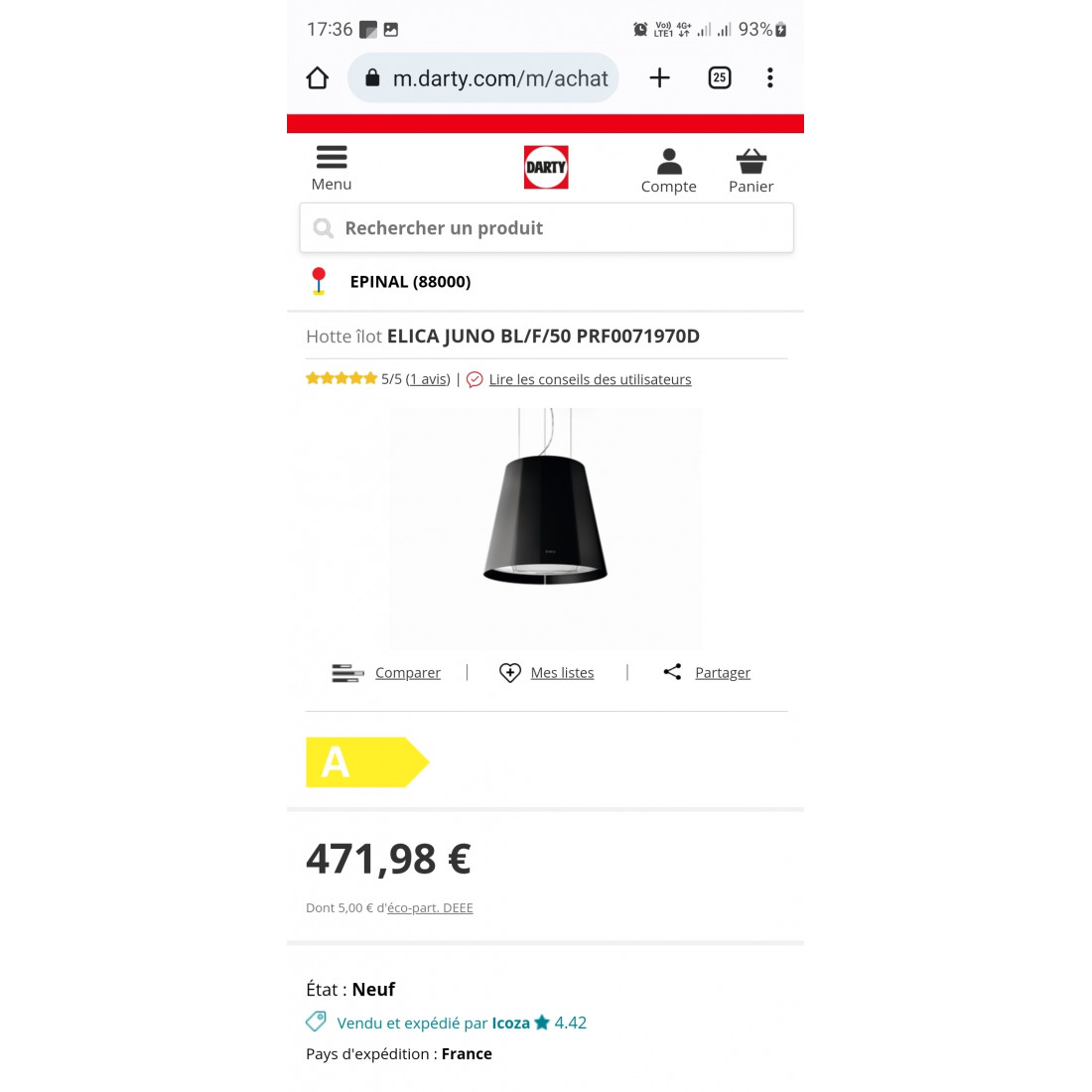The image size is (1092, 1092).
Task: Open the éco-part. DEEE link
Action: pyautogui.click(x=430, y=908)
